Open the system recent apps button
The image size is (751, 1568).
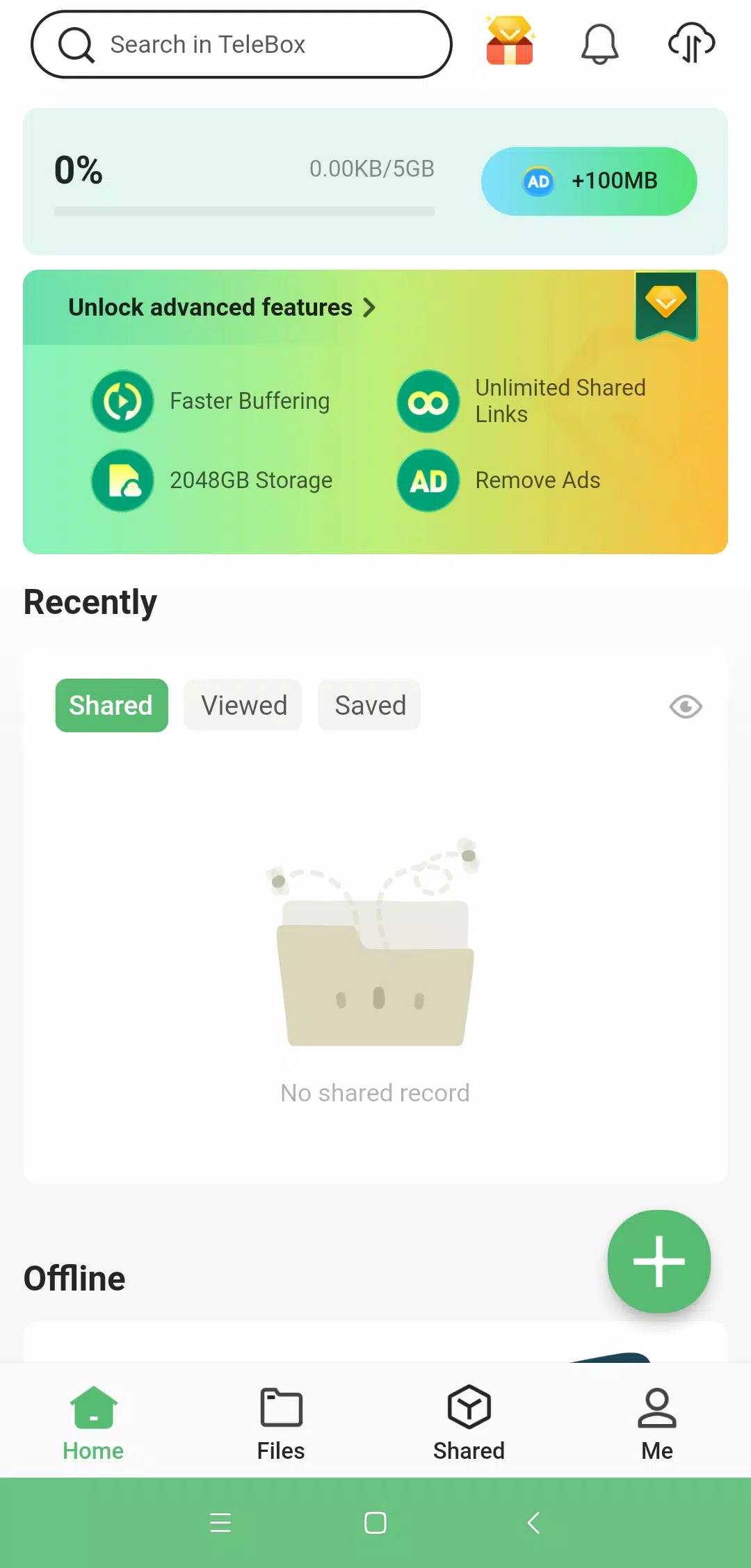(x=220, y=1523)
